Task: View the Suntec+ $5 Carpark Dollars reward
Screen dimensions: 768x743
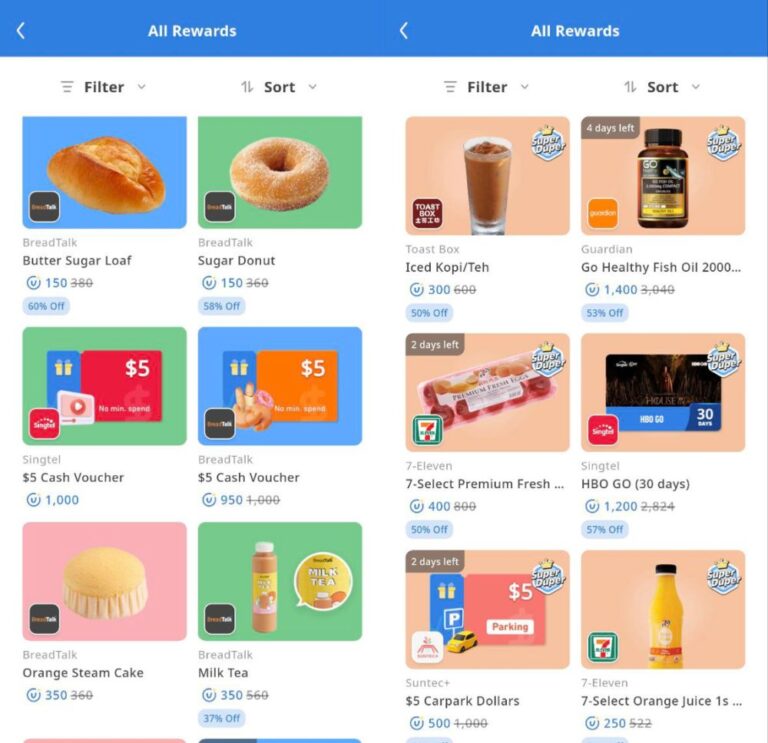Action: coord(487,609)
